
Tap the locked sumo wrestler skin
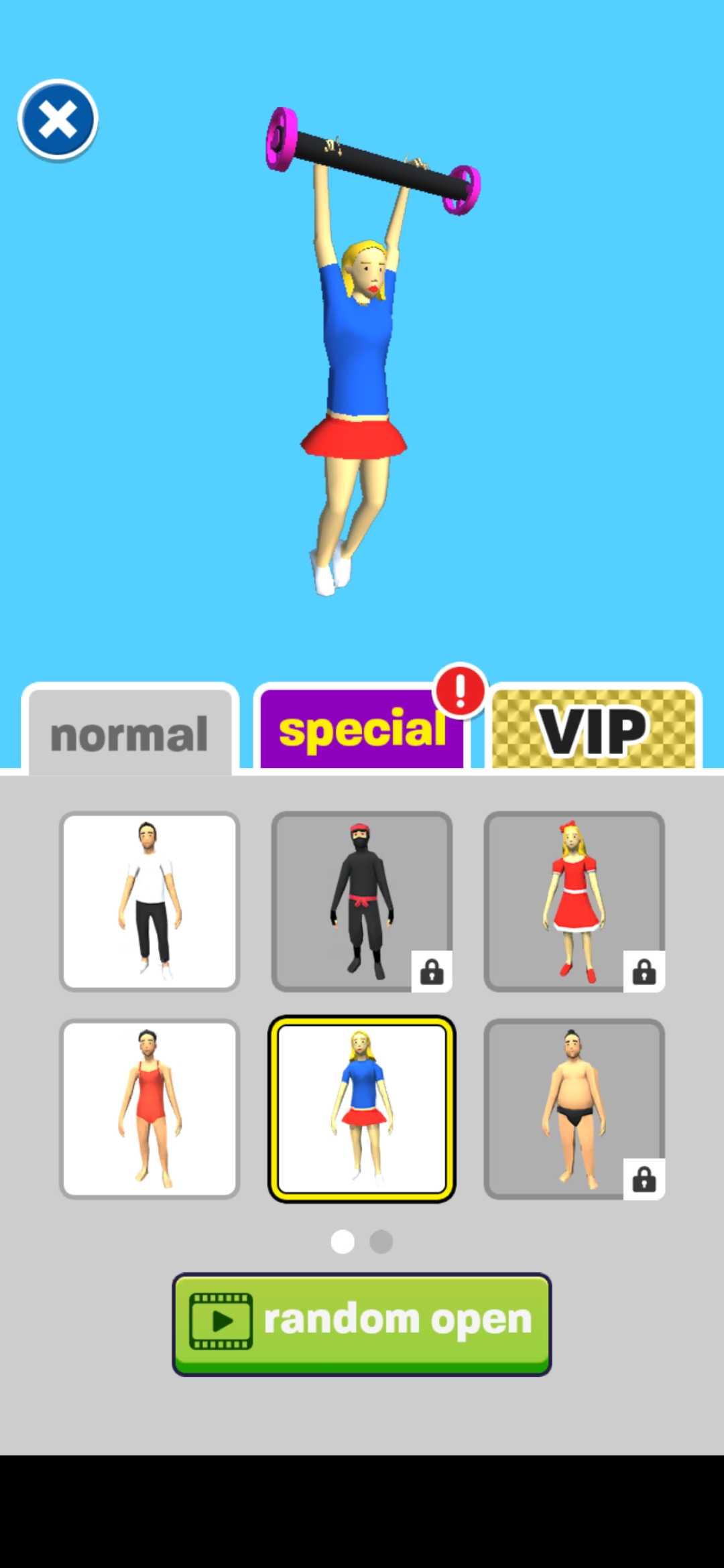tap(575, 1109)
